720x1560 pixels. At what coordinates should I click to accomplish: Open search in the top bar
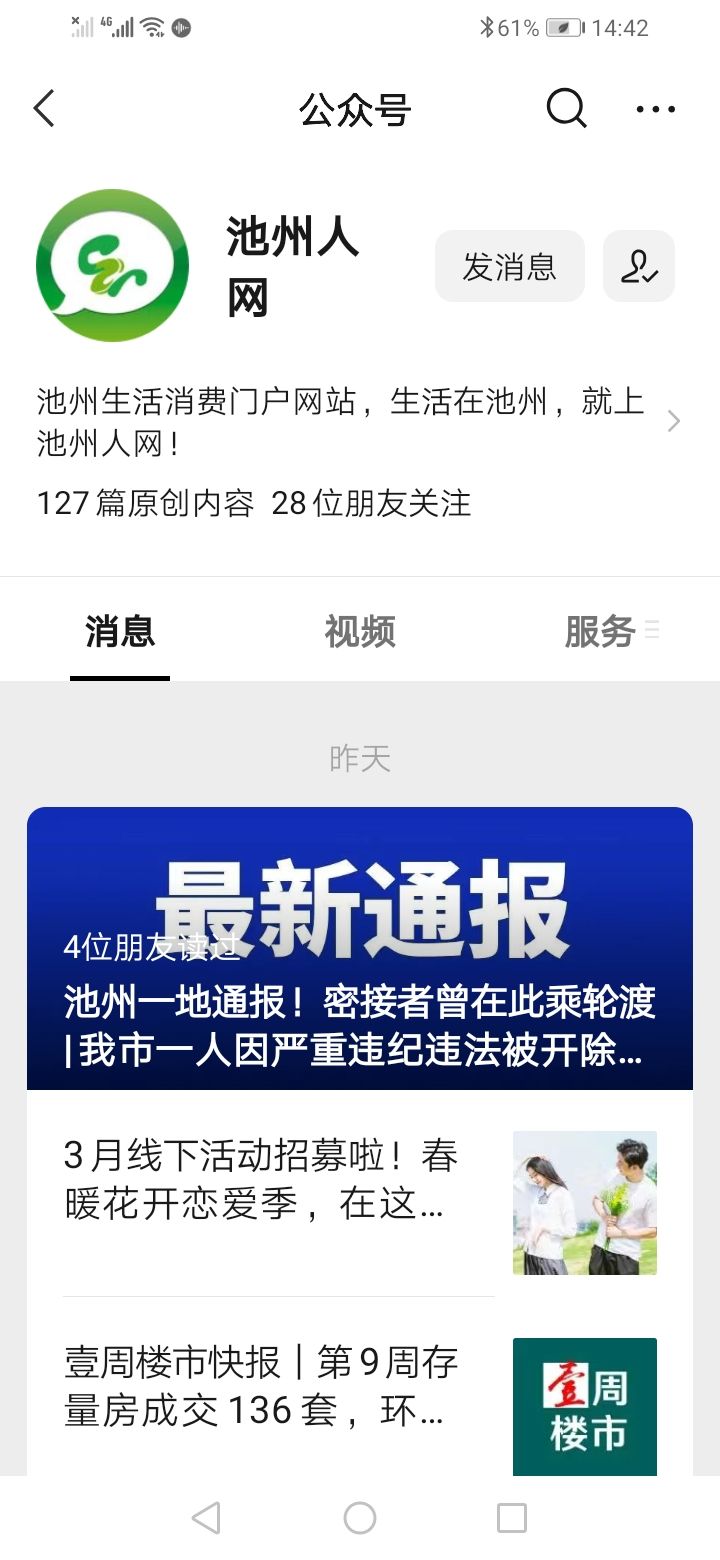[566, 108]
